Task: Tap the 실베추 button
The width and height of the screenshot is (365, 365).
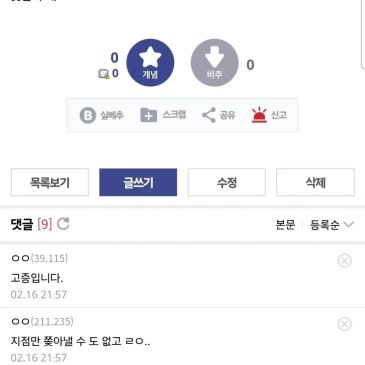Action: pyautogui.click(x=102, y=115)
